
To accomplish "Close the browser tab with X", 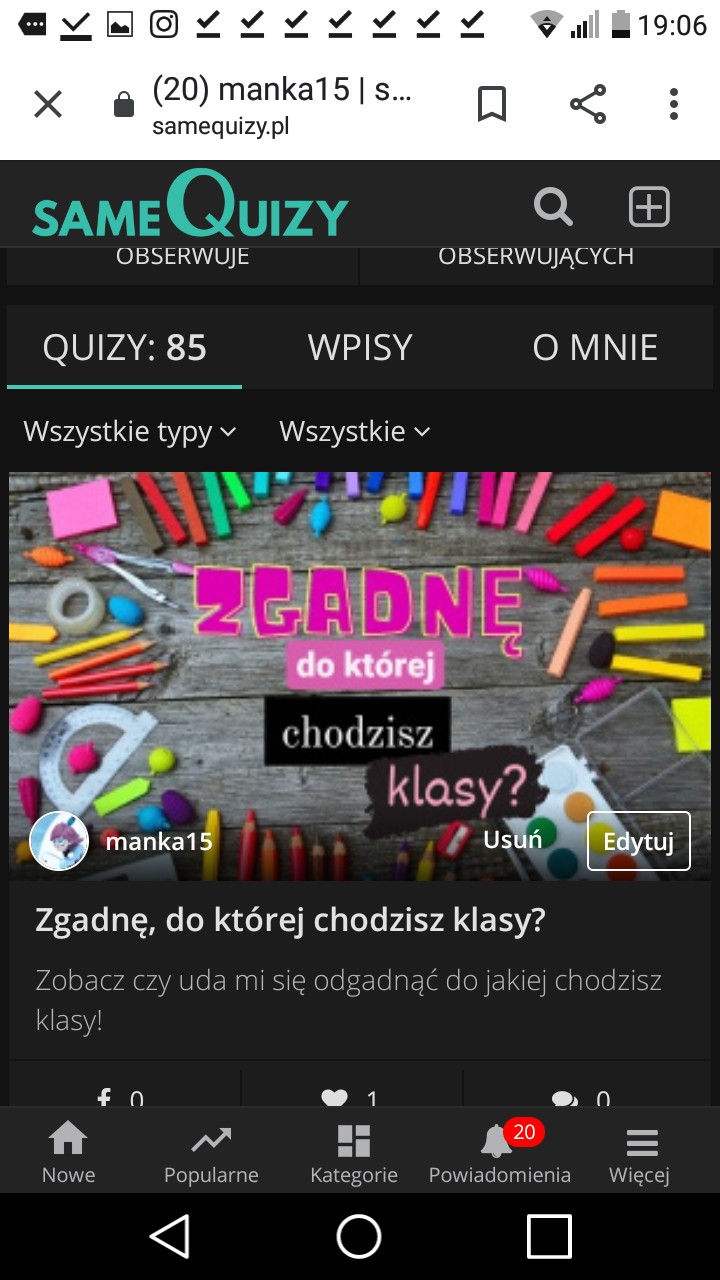I will (48, 104).
